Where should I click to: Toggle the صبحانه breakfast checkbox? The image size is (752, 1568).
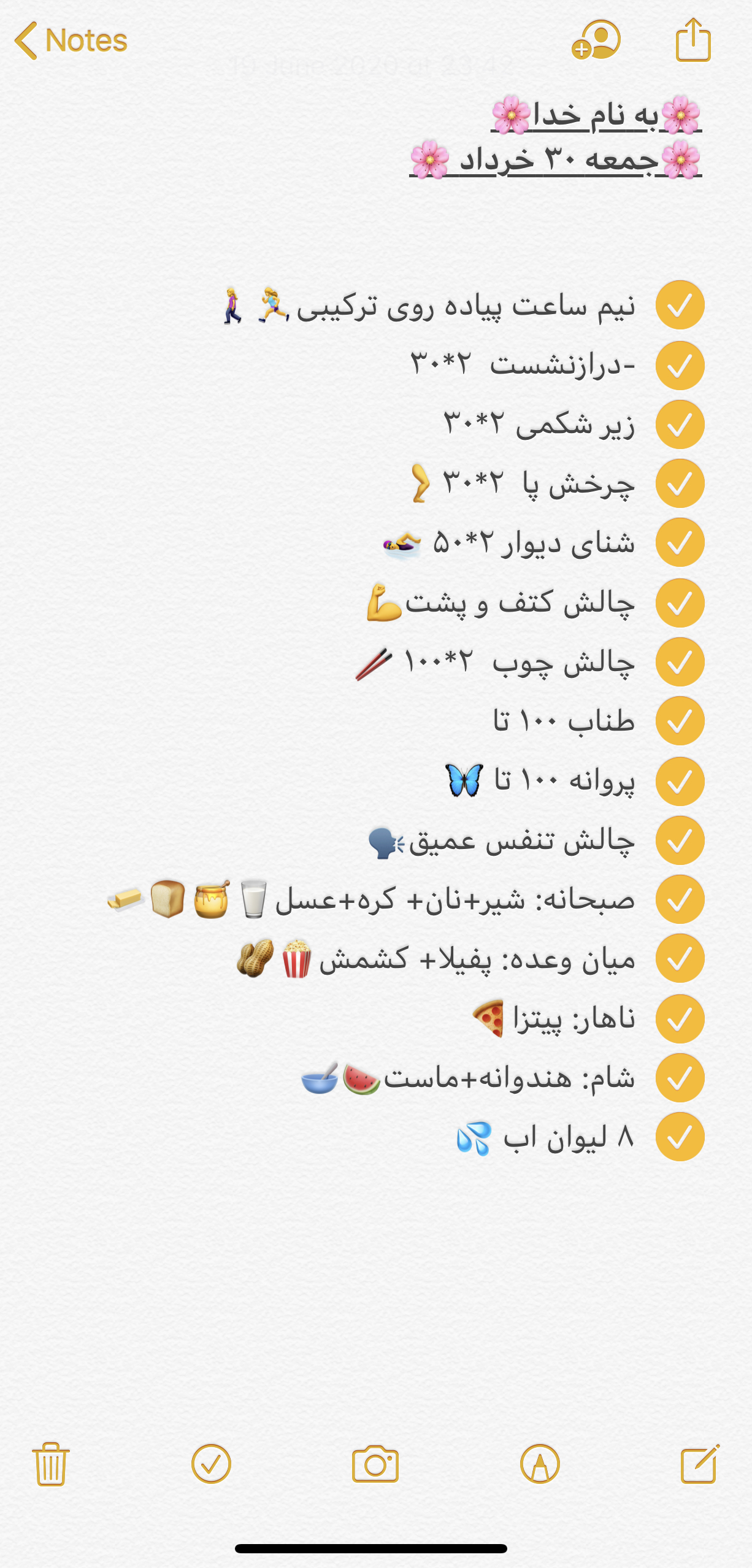[680, 899]
